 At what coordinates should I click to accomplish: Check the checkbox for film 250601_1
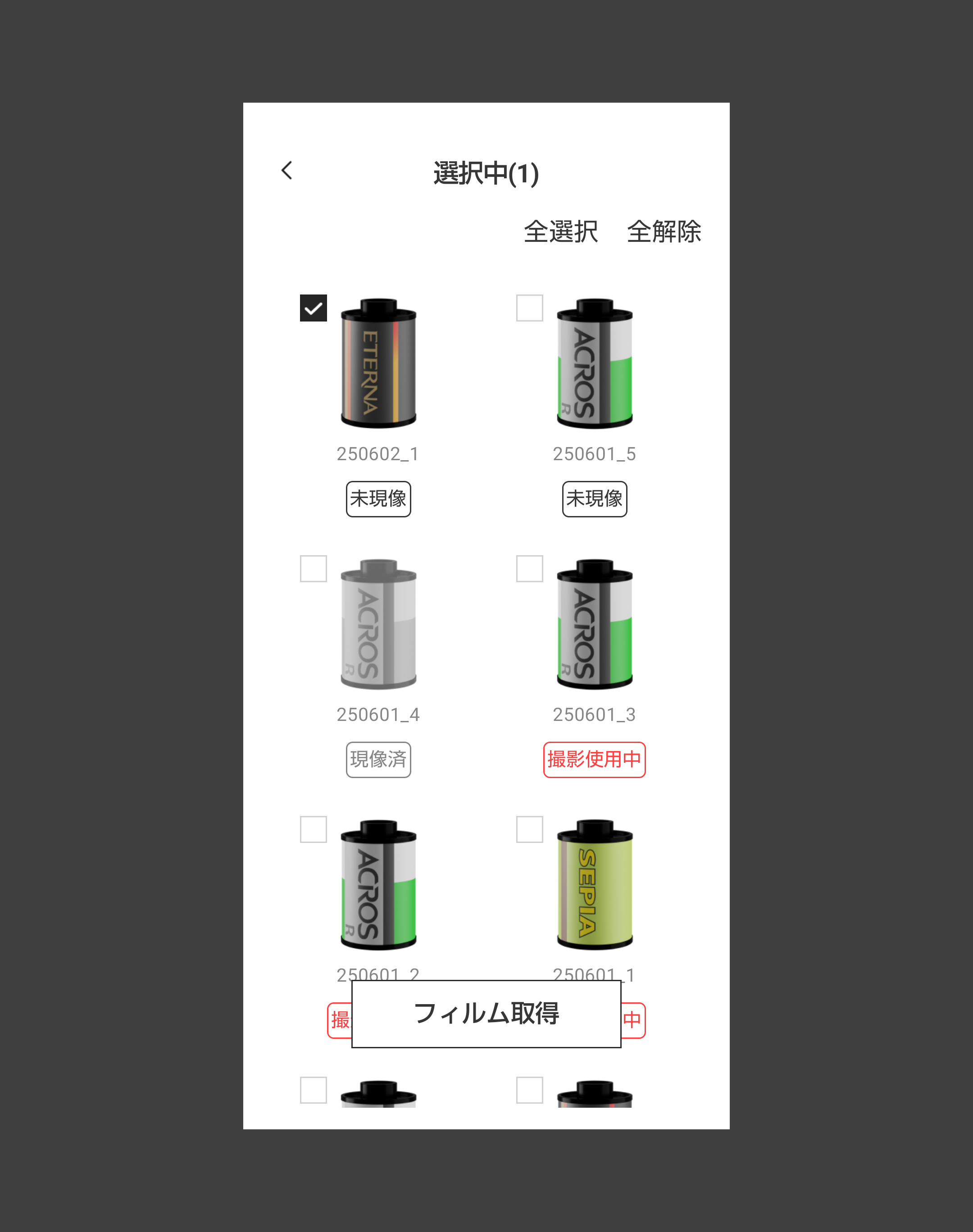(529, 829)
